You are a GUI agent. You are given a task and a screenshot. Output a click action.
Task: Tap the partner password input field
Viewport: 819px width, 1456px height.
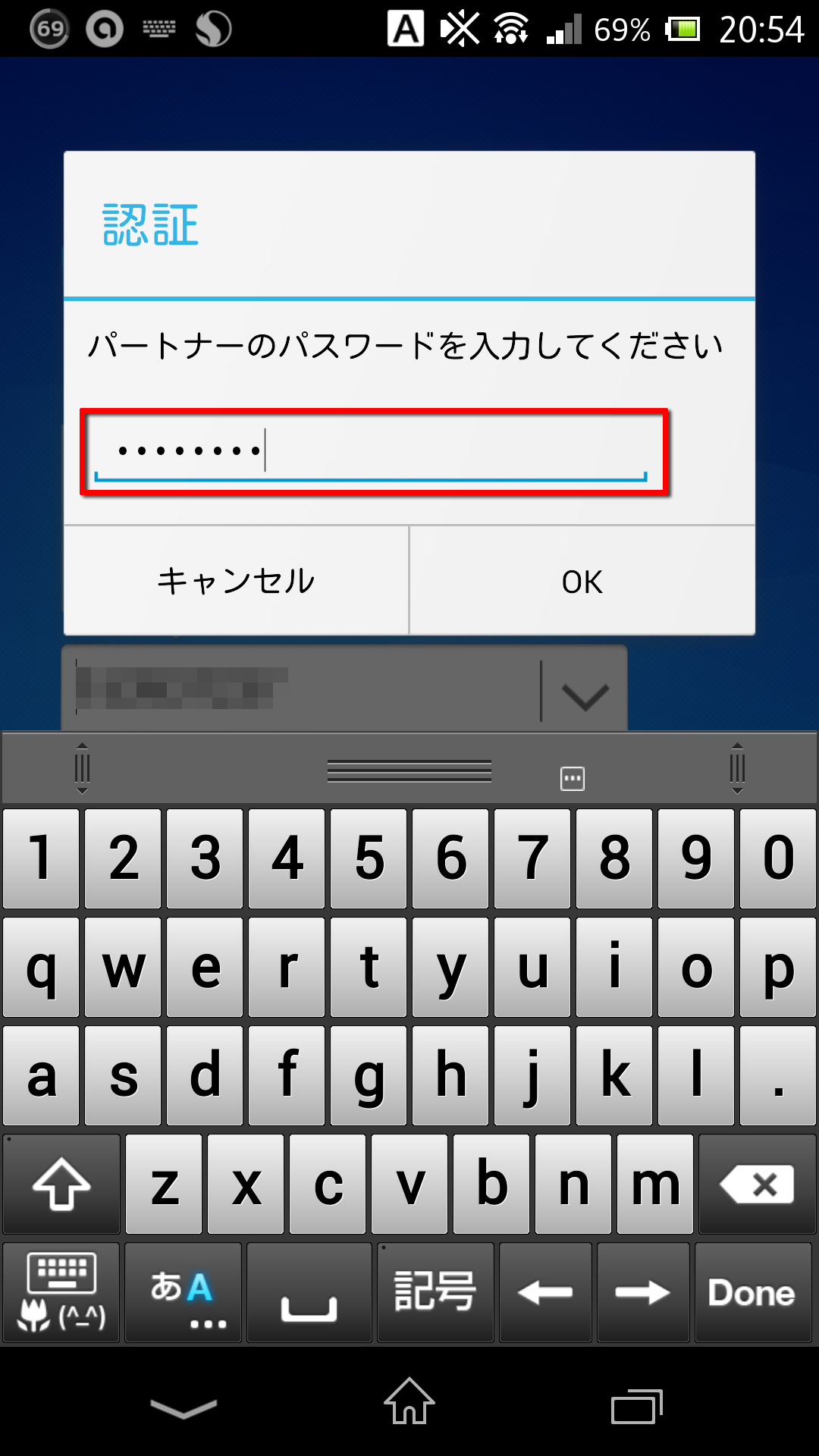[x=371, y=453]
